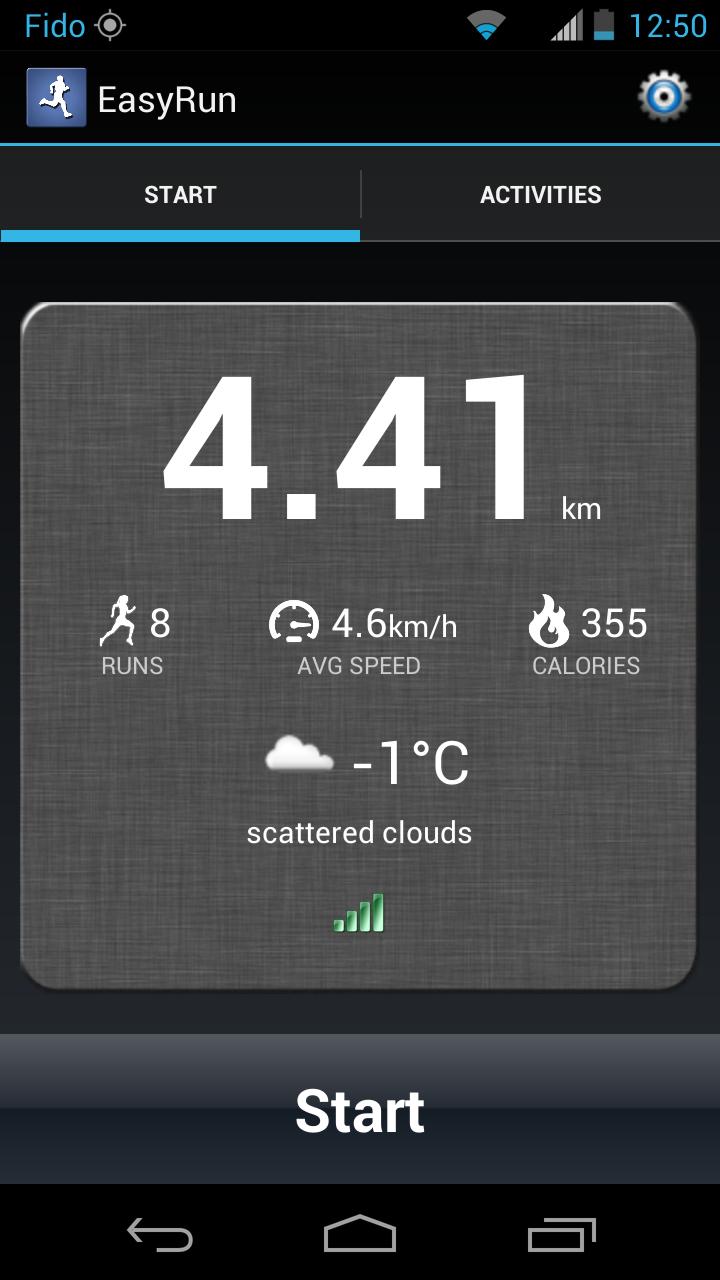The image size is (720, 1280).
Task: Open the settings gear icon
Action: 663,96
